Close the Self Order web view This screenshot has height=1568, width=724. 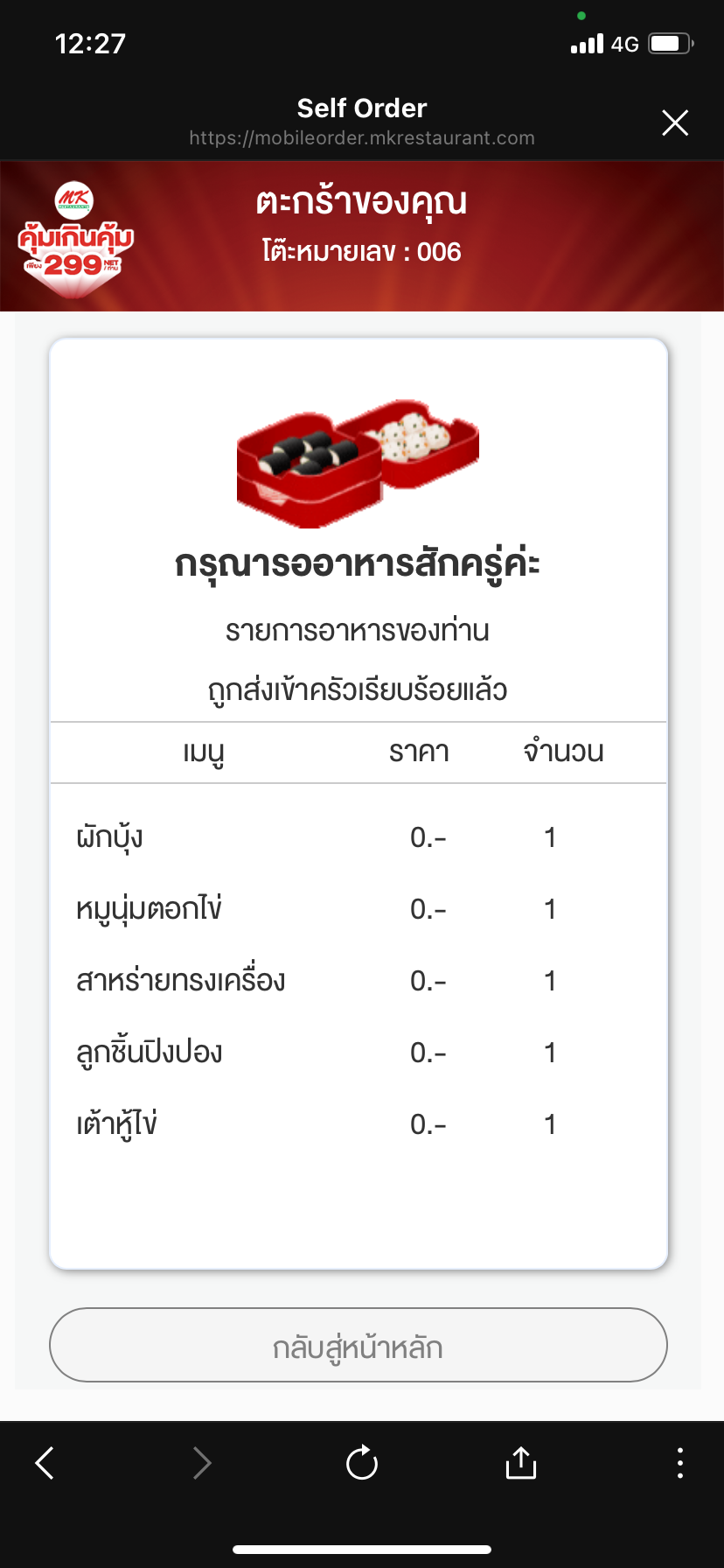(x=675, y=122)
